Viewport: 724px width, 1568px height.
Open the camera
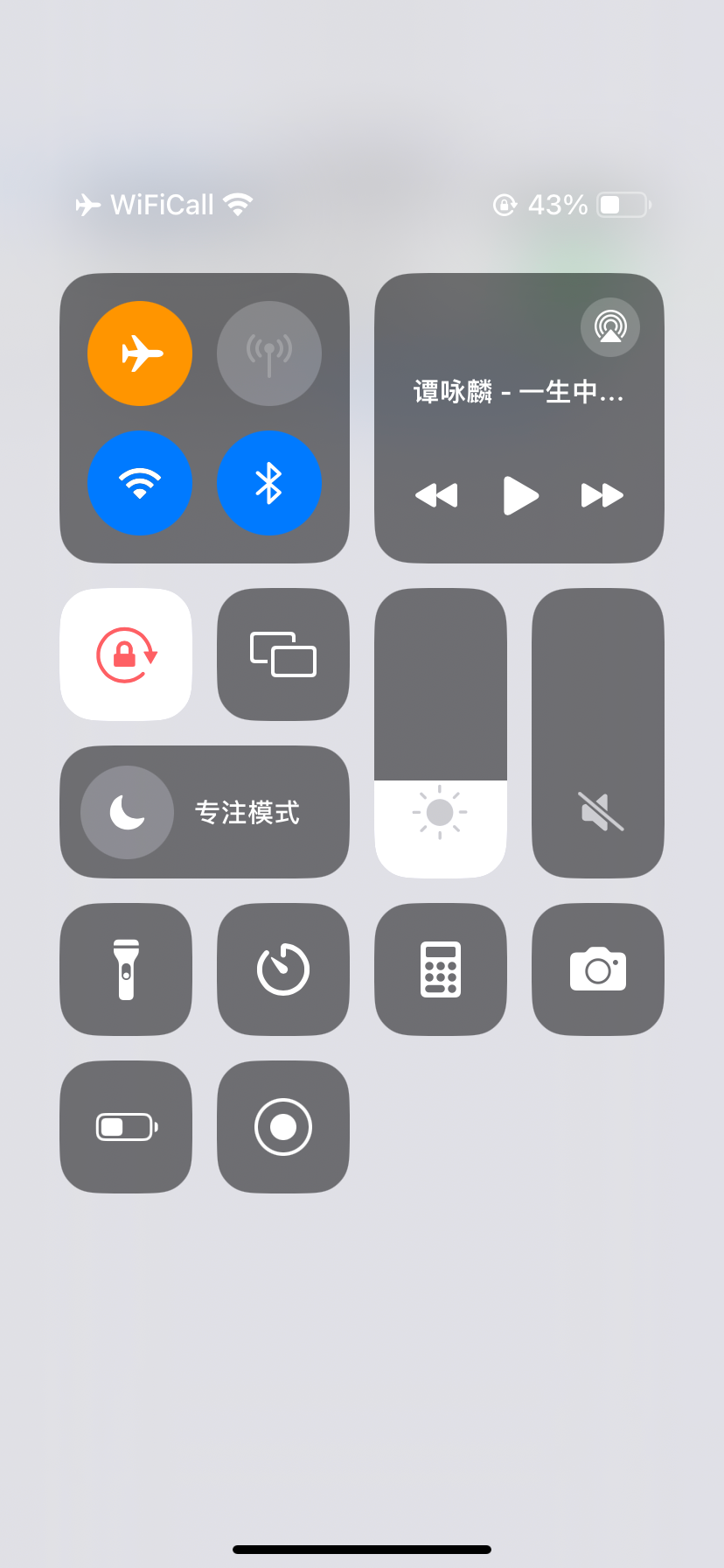coord(598,969)
